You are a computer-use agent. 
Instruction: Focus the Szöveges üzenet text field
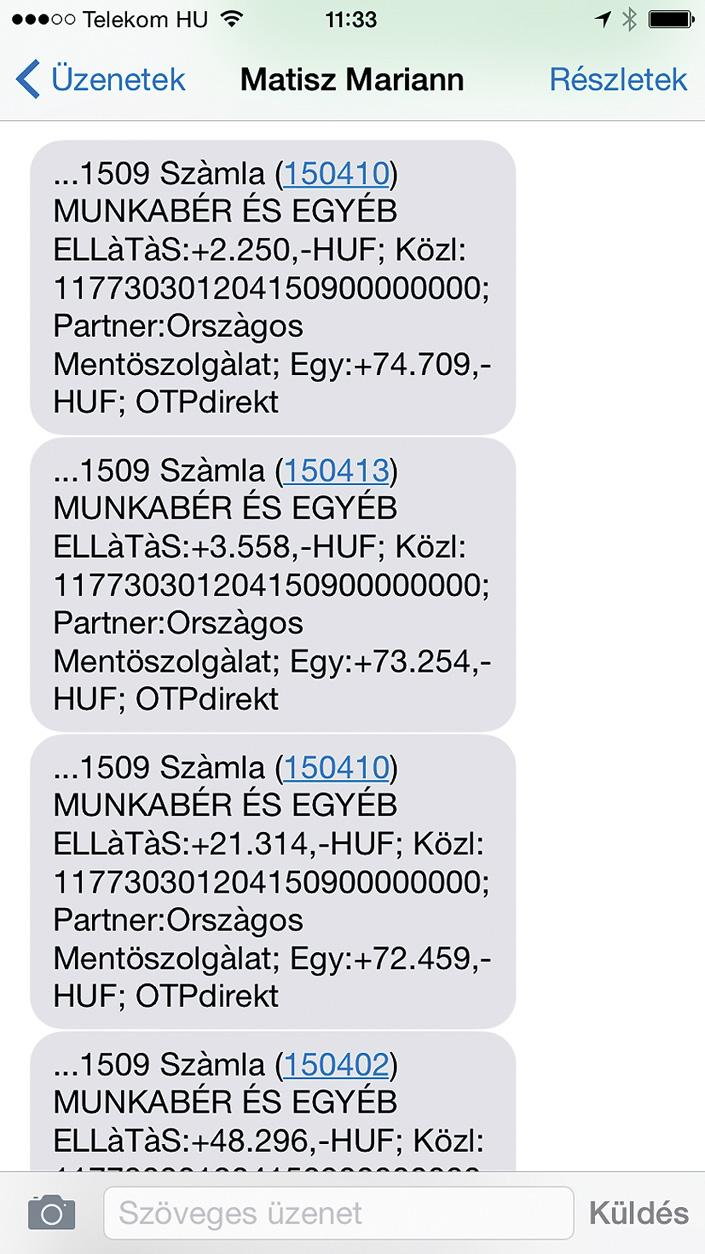click(339, 1213)
